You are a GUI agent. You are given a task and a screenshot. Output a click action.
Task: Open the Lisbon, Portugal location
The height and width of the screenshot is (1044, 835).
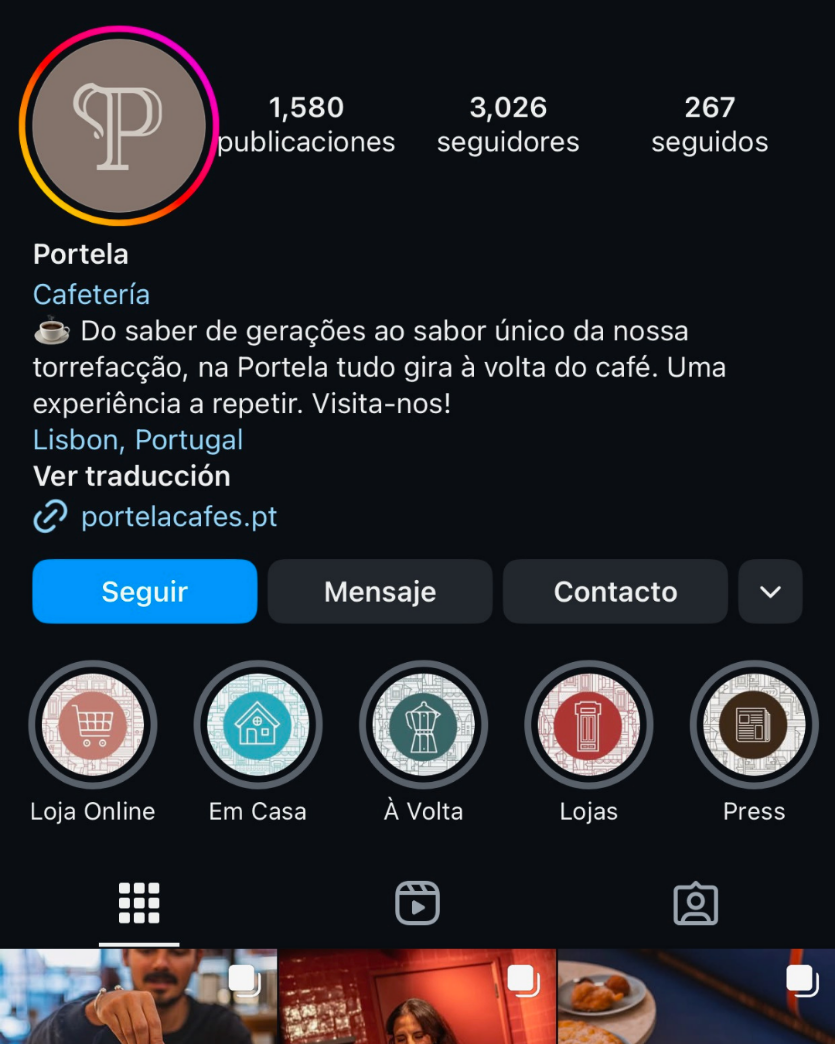138,440
